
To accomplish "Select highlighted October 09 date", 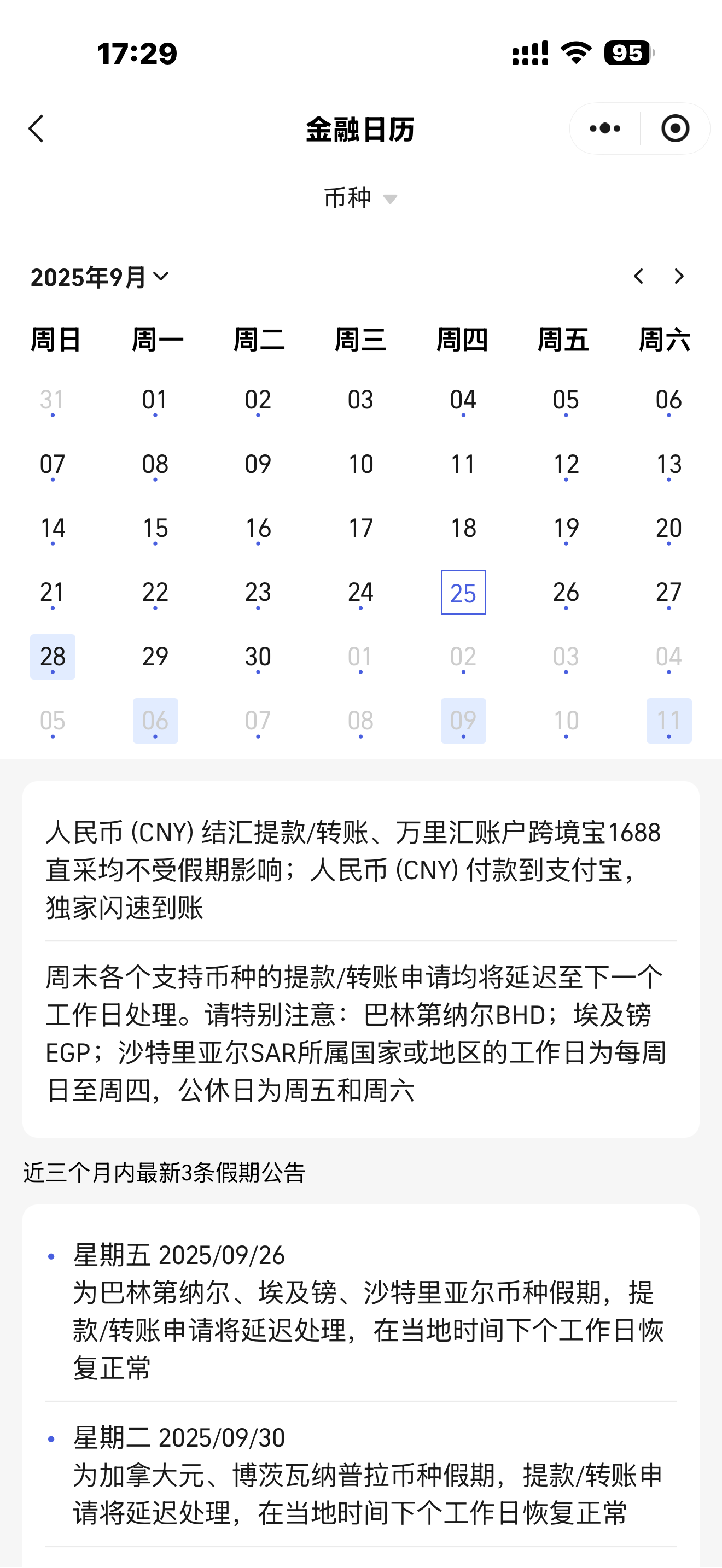I will pyautogui.click(x=463, y=721).
